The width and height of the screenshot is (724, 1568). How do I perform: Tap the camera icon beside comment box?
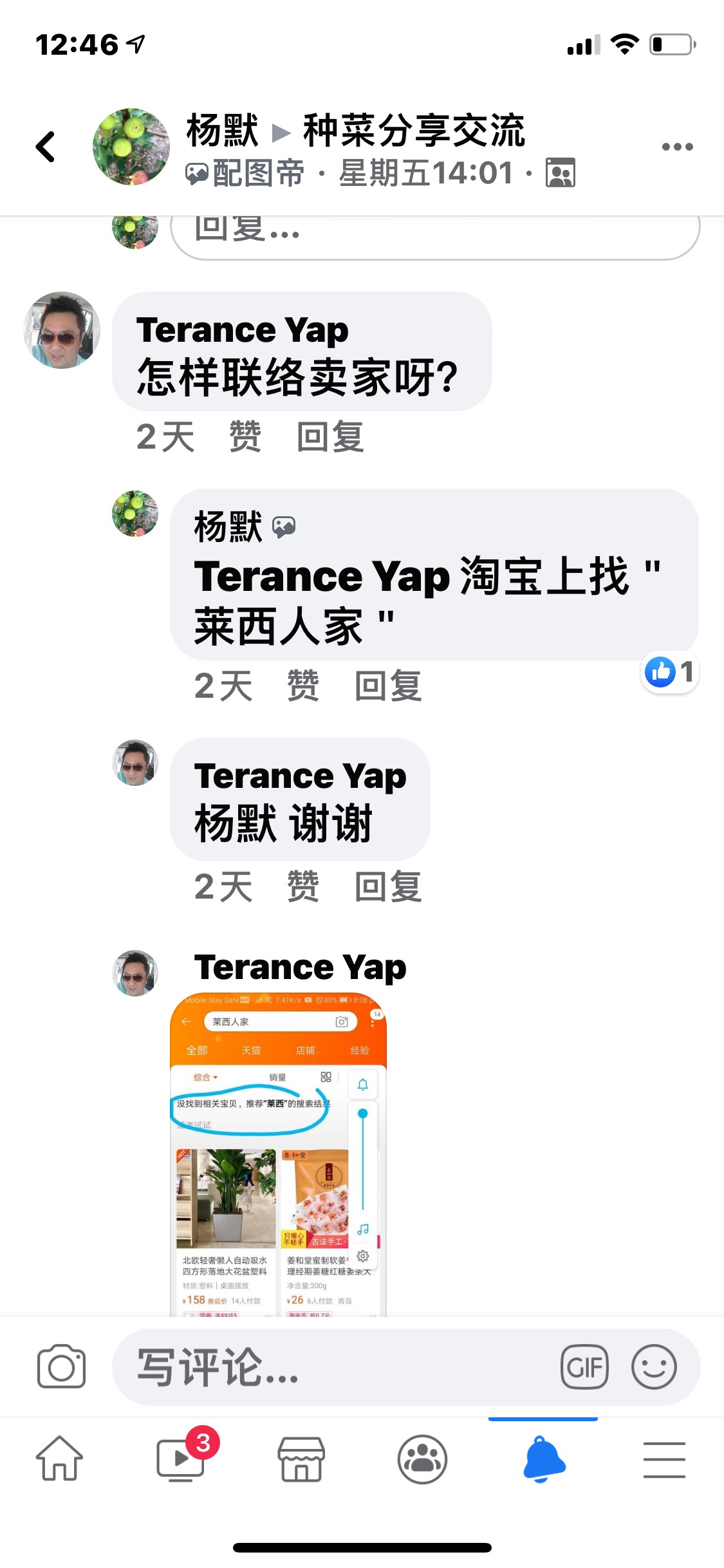pos(61,1366)
